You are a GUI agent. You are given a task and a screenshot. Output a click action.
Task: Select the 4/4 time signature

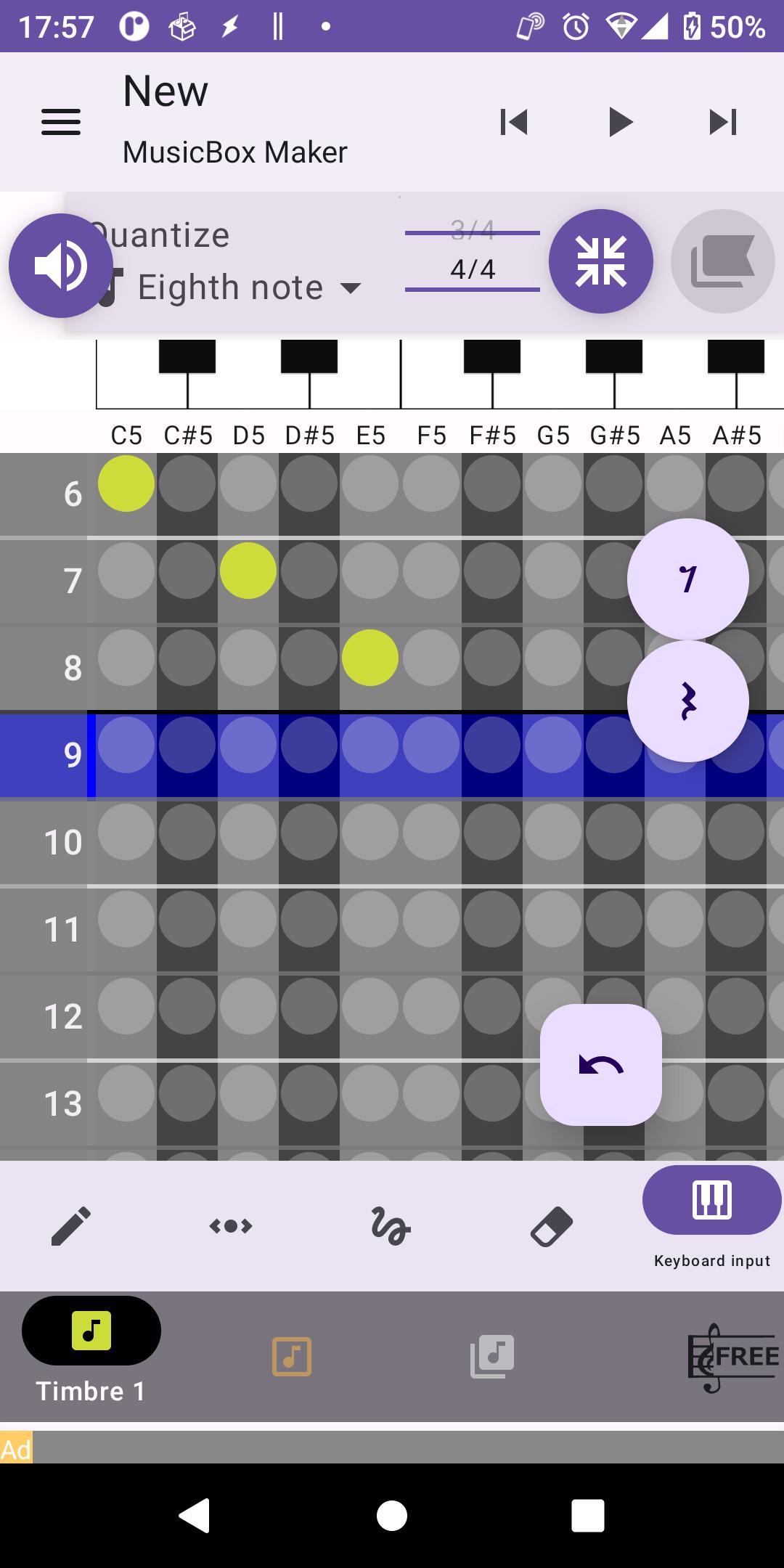tap(473, 270)
